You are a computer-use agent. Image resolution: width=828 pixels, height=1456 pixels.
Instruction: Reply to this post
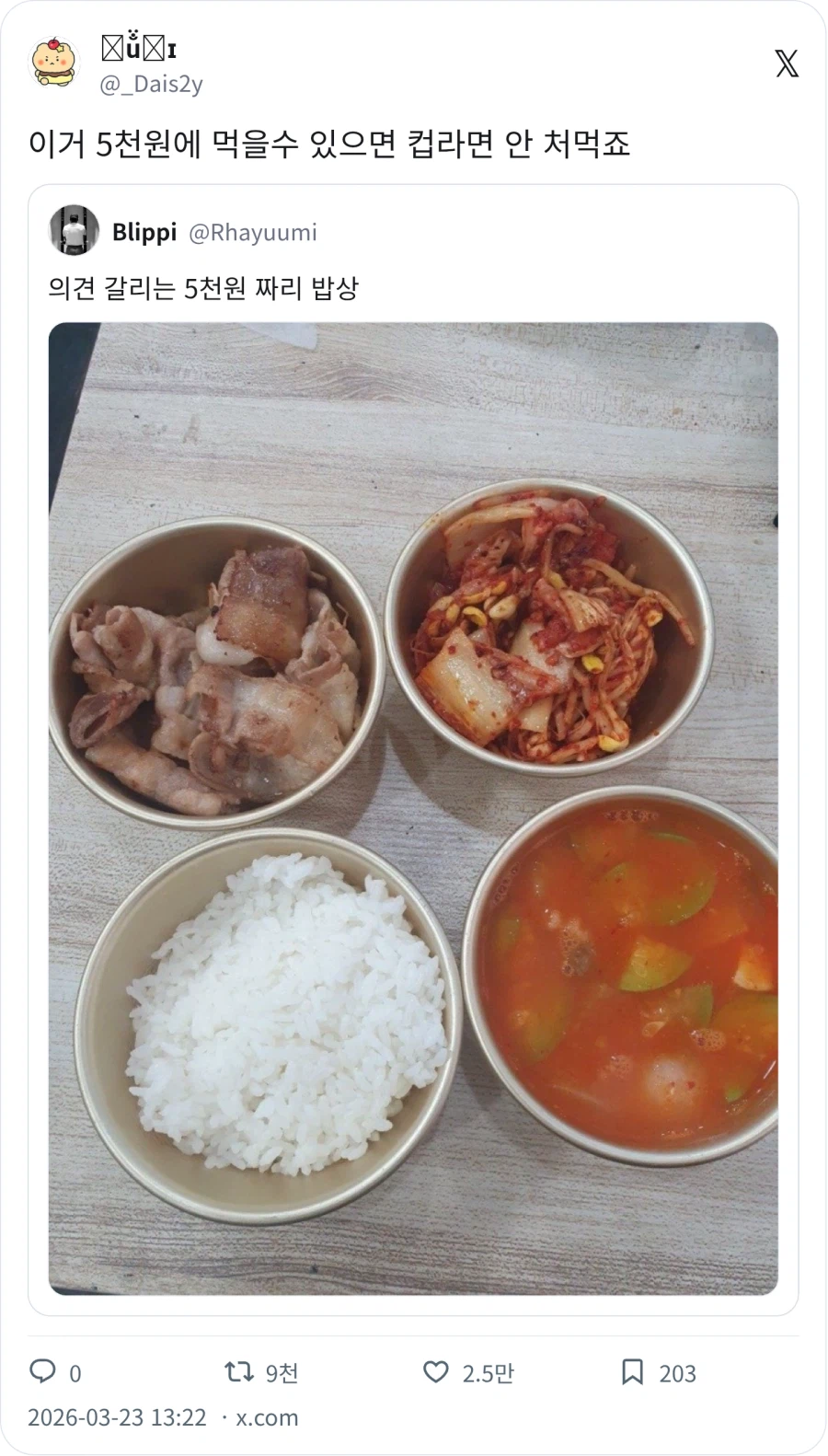43,1372
